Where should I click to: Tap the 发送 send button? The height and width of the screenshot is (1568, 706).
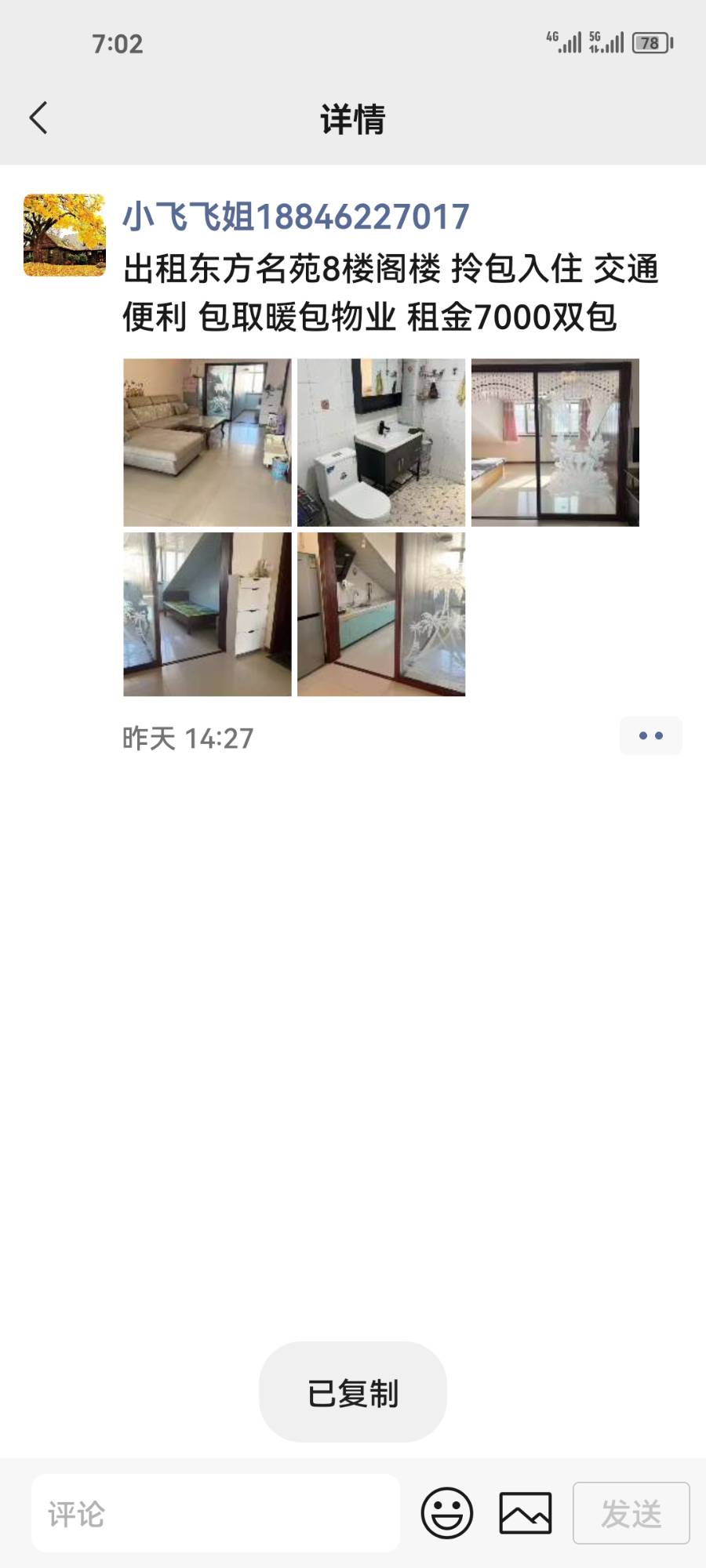[x=631, y=1513]
